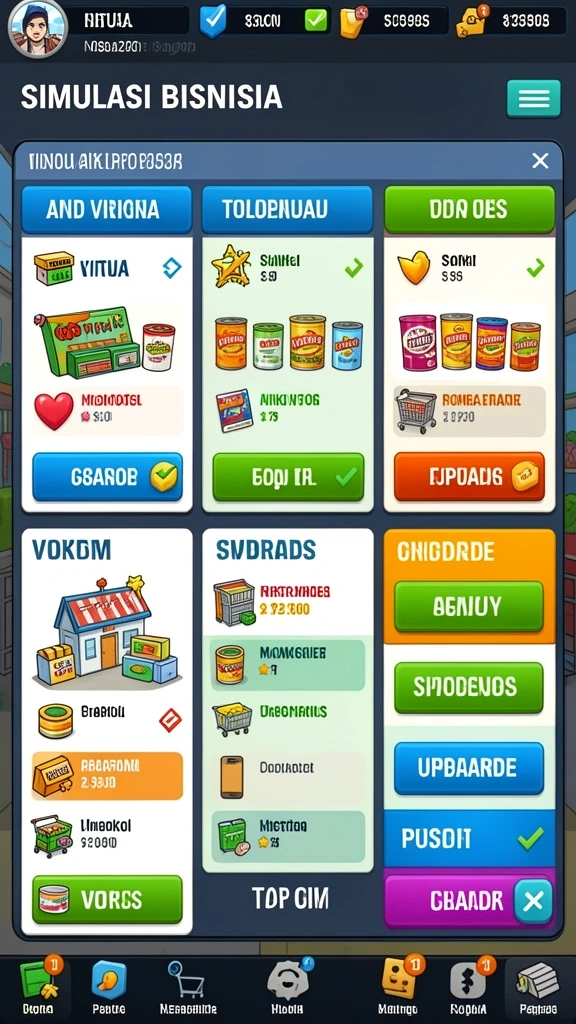Viewport: 576px width, 1024px height.
Task: Open the orange RBGAROM item row
Action: [108, 776]
